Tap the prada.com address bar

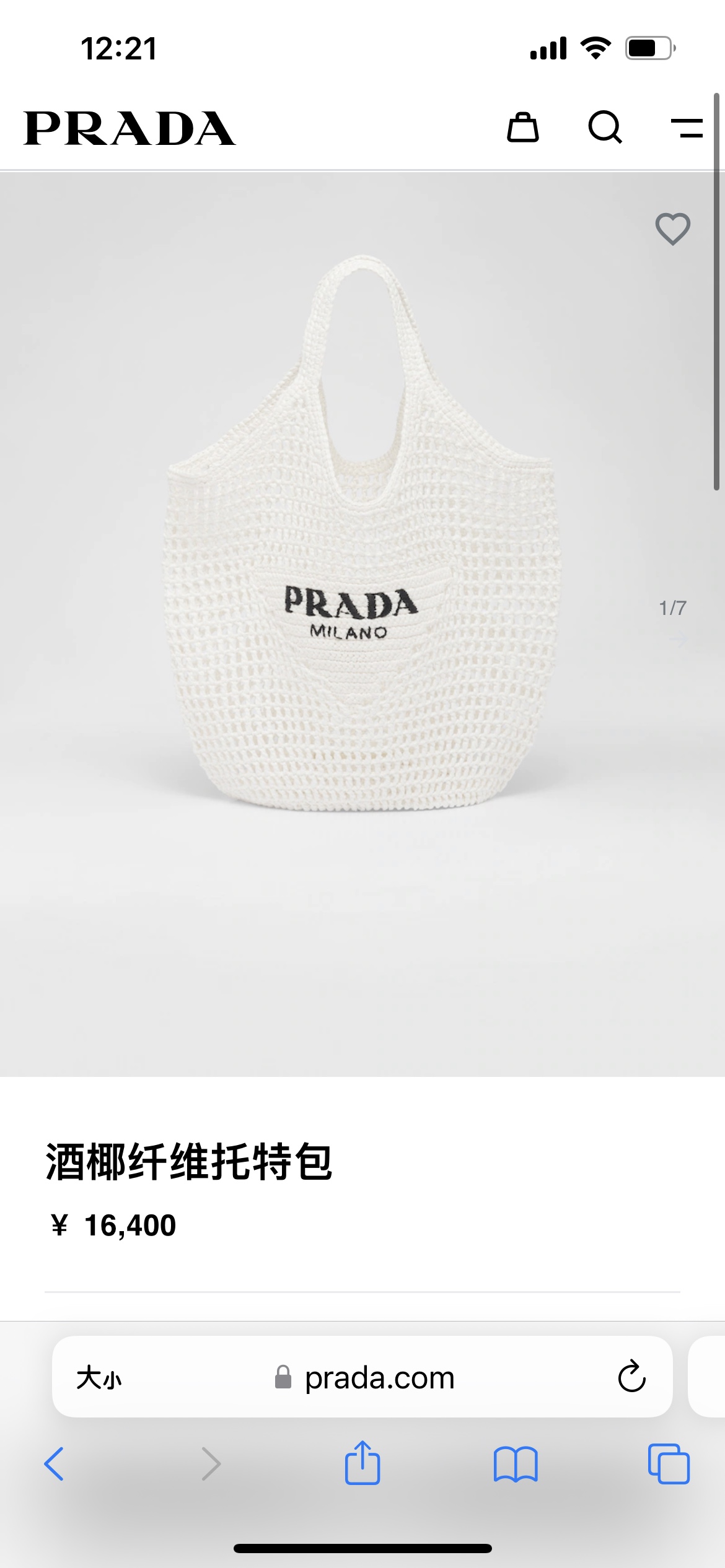click(379, 1378)
